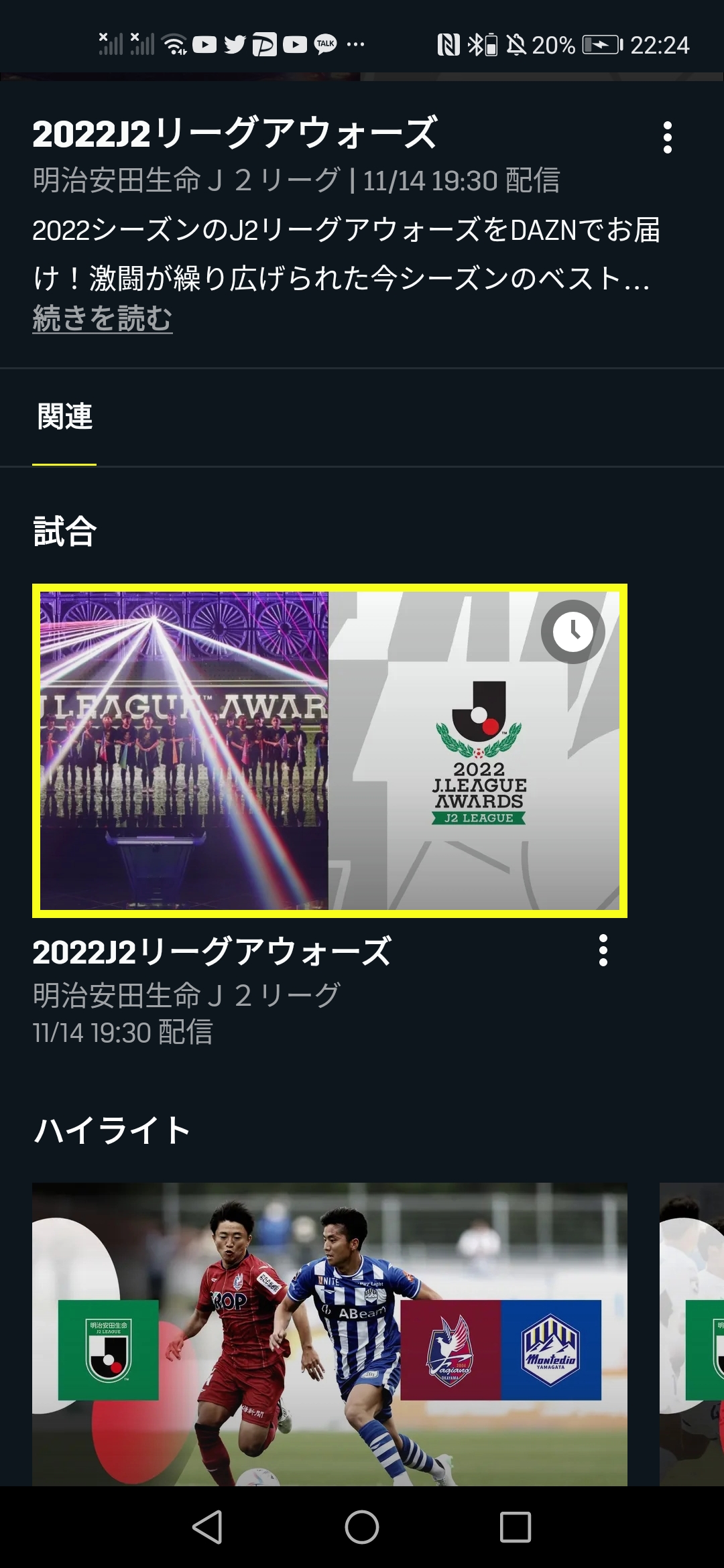Open the partially visible second highlight card
Viewport: 724px width, 1568px height.
[692, 1334]
